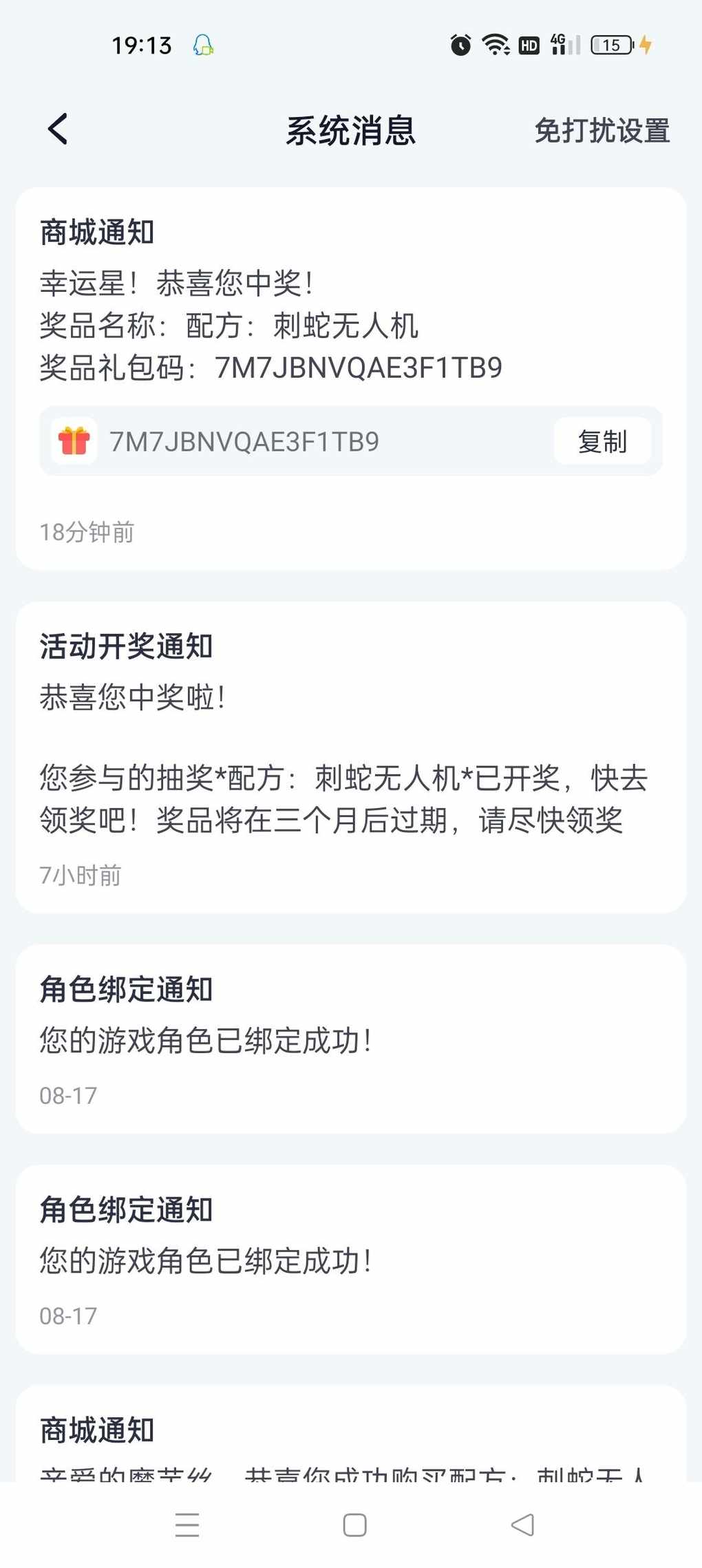Screen dimensions: 702x1568
Task: Open the 商城通知 prize message from 18分钟前
Action: pos(351,379)
